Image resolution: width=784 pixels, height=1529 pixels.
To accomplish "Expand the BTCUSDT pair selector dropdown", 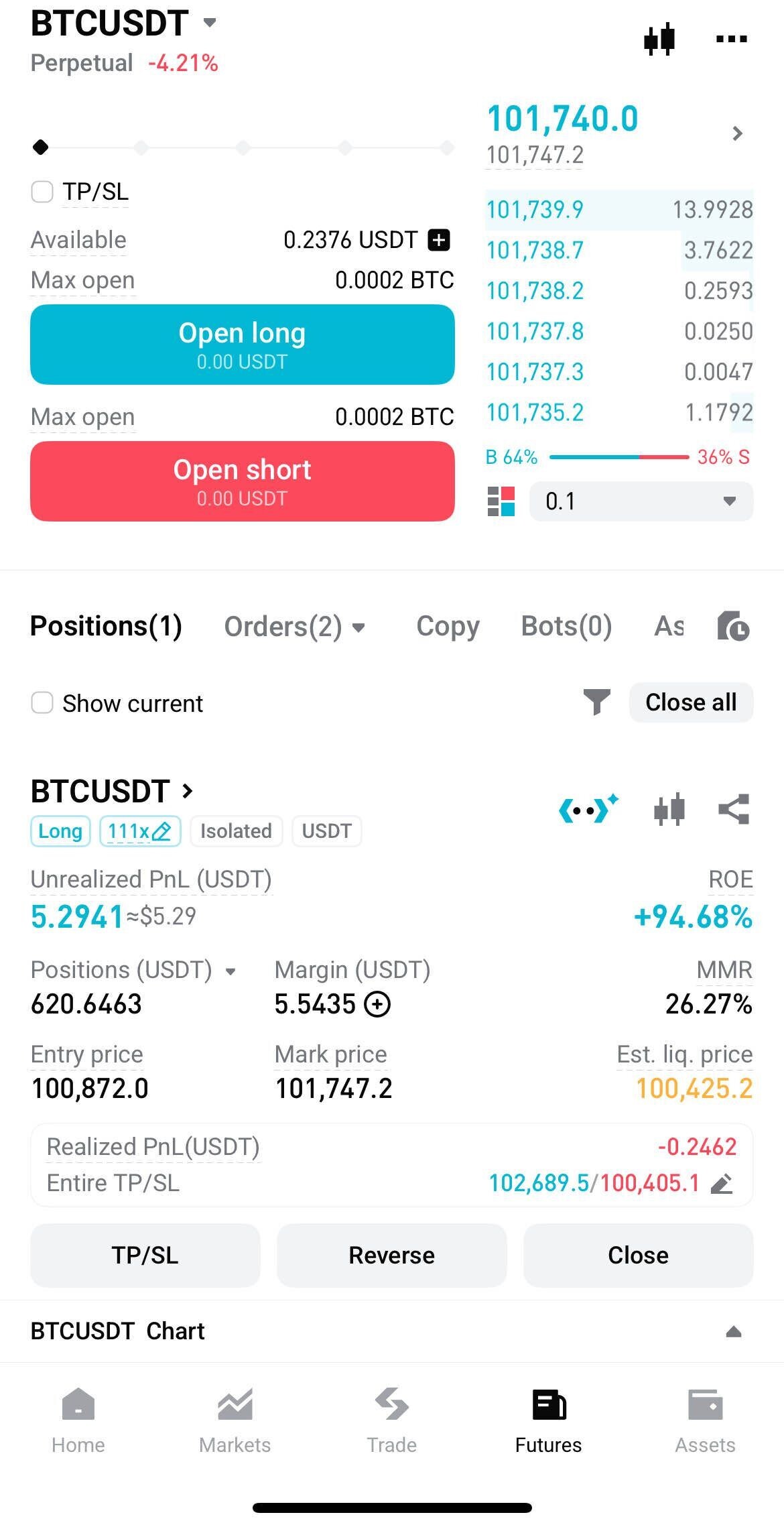I will pos(210,23).
